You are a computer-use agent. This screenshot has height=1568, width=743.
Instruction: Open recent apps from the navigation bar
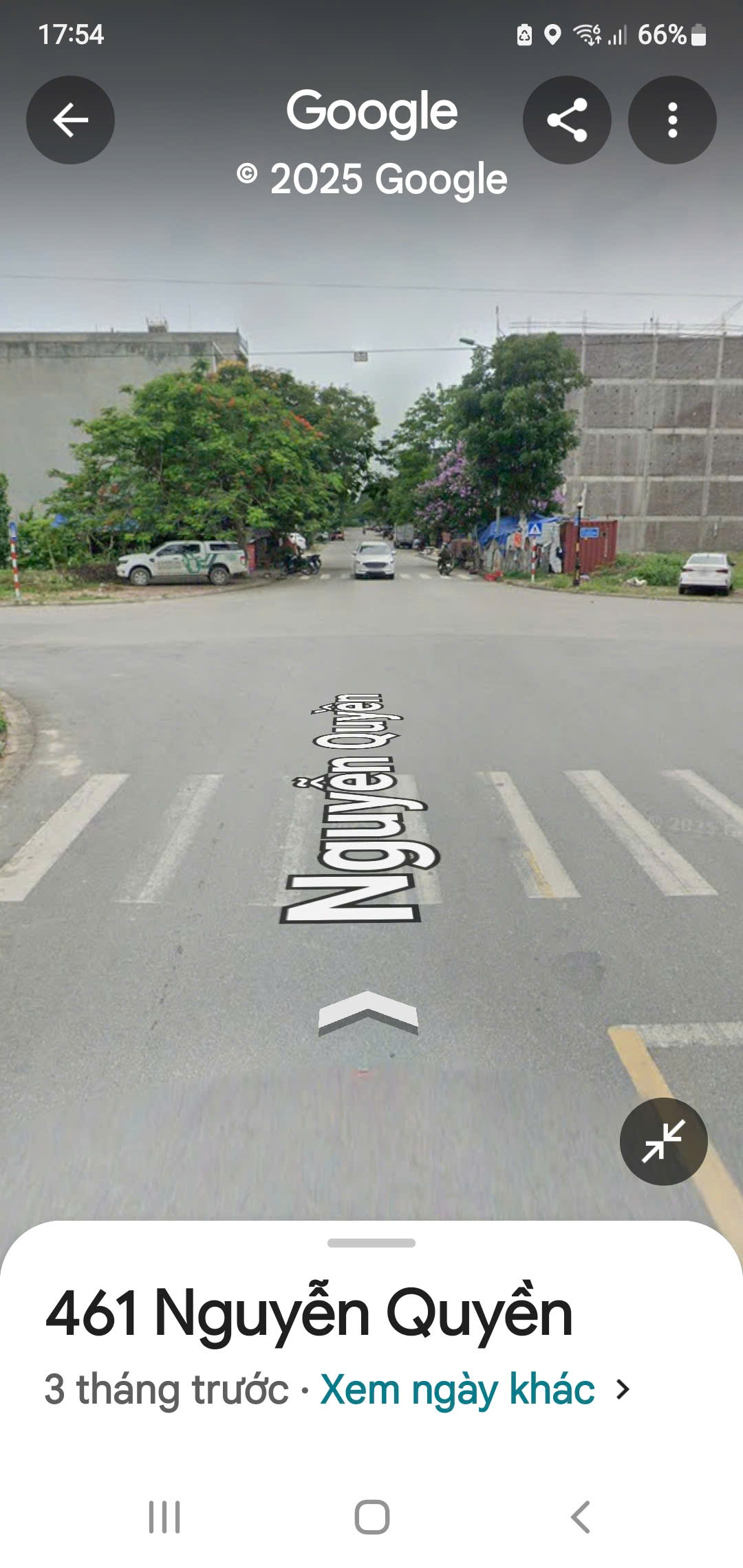(x=164, y=1516)
